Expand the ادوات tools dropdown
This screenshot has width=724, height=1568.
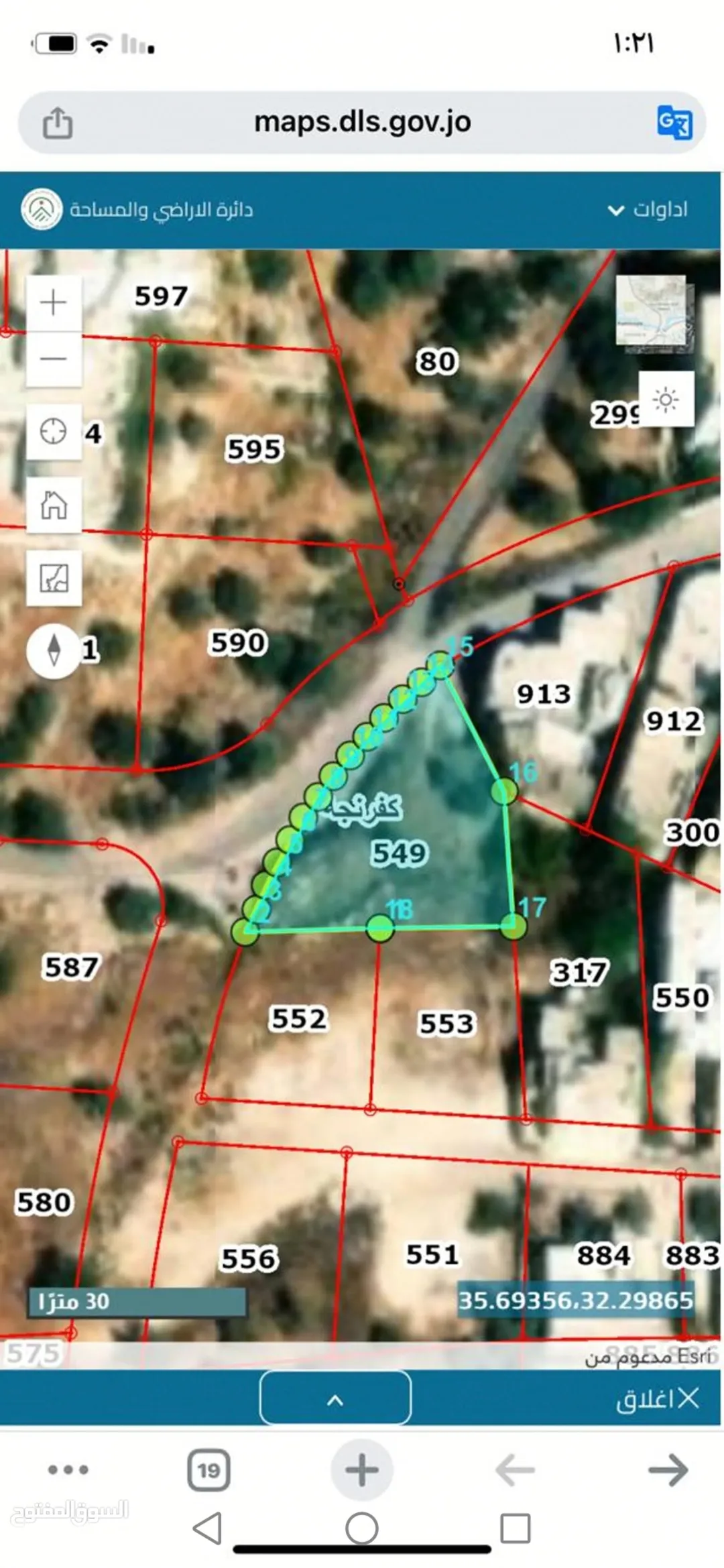648,210
